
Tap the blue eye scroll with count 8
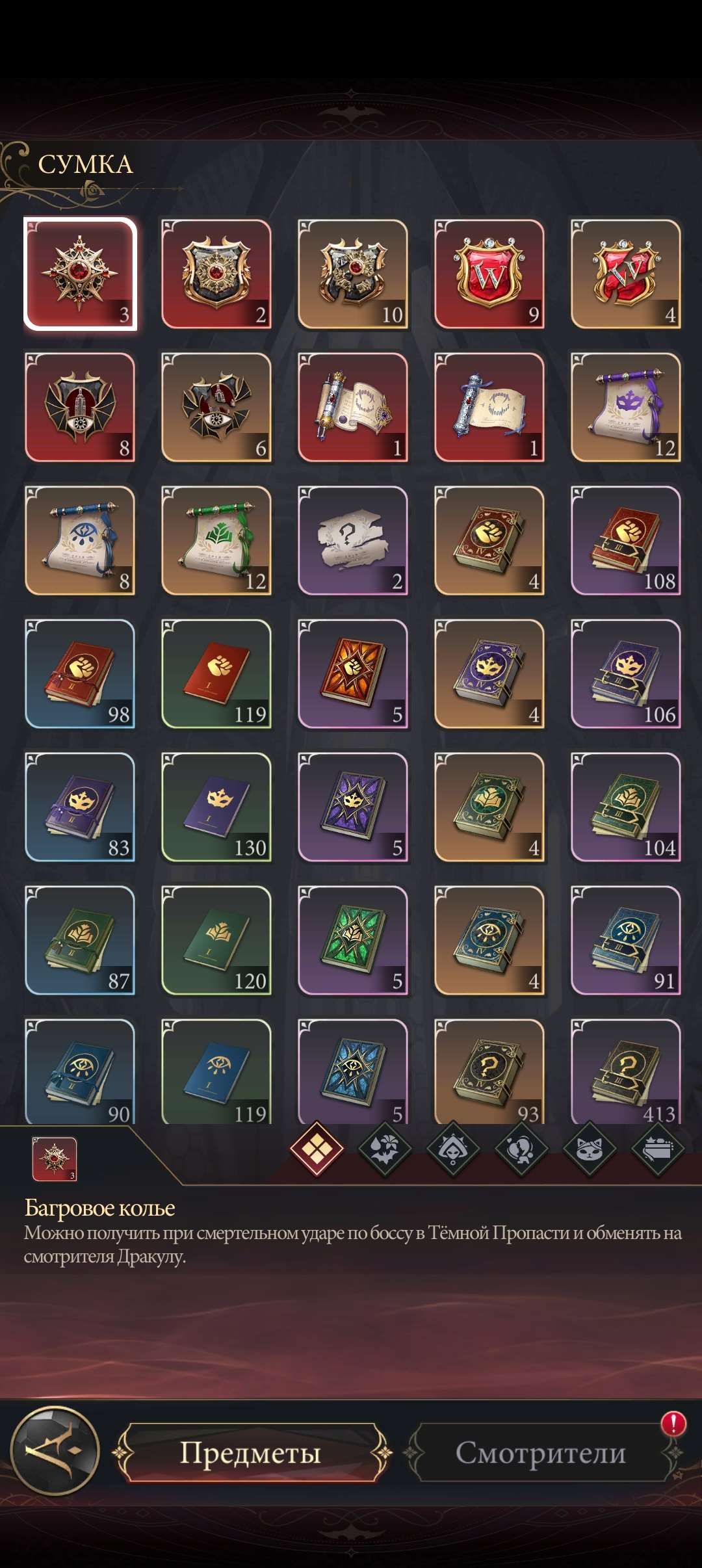[x=80, y=540]
